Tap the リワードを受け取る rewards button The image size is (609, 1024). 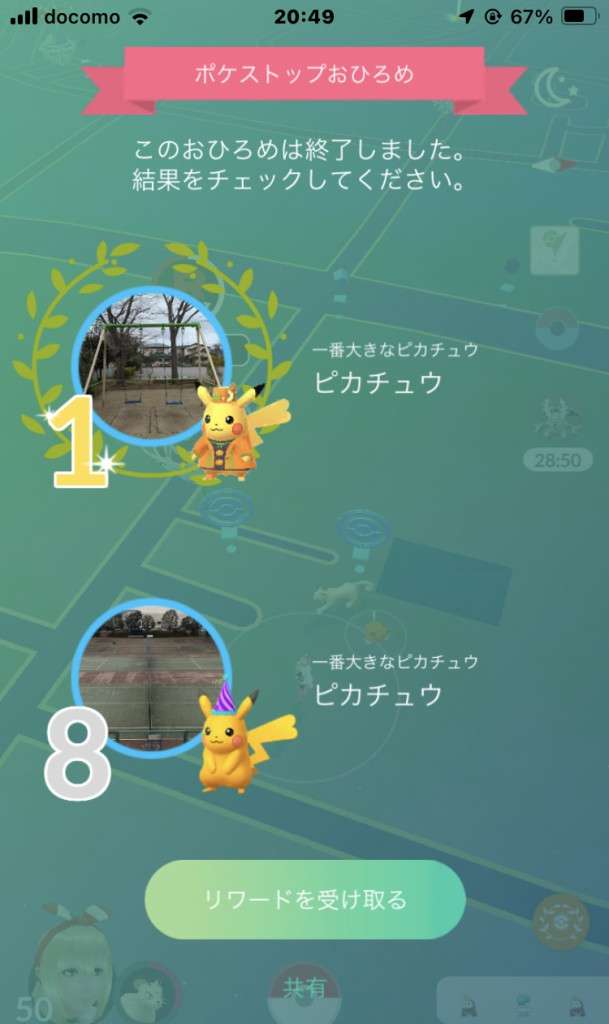305,899
